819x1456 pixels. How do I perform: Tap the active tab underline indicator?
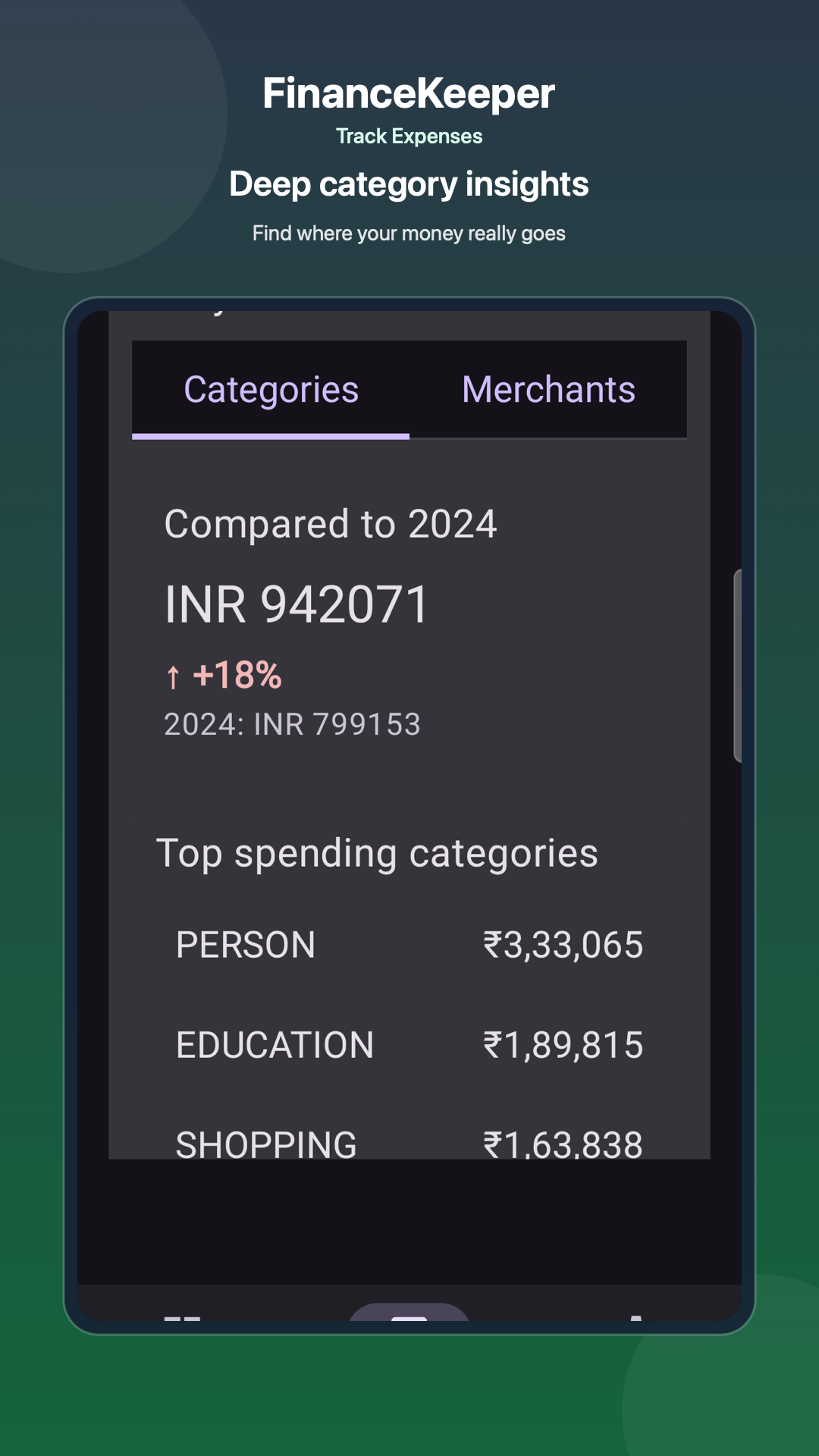pyautogui.click(x=271, y=436)
